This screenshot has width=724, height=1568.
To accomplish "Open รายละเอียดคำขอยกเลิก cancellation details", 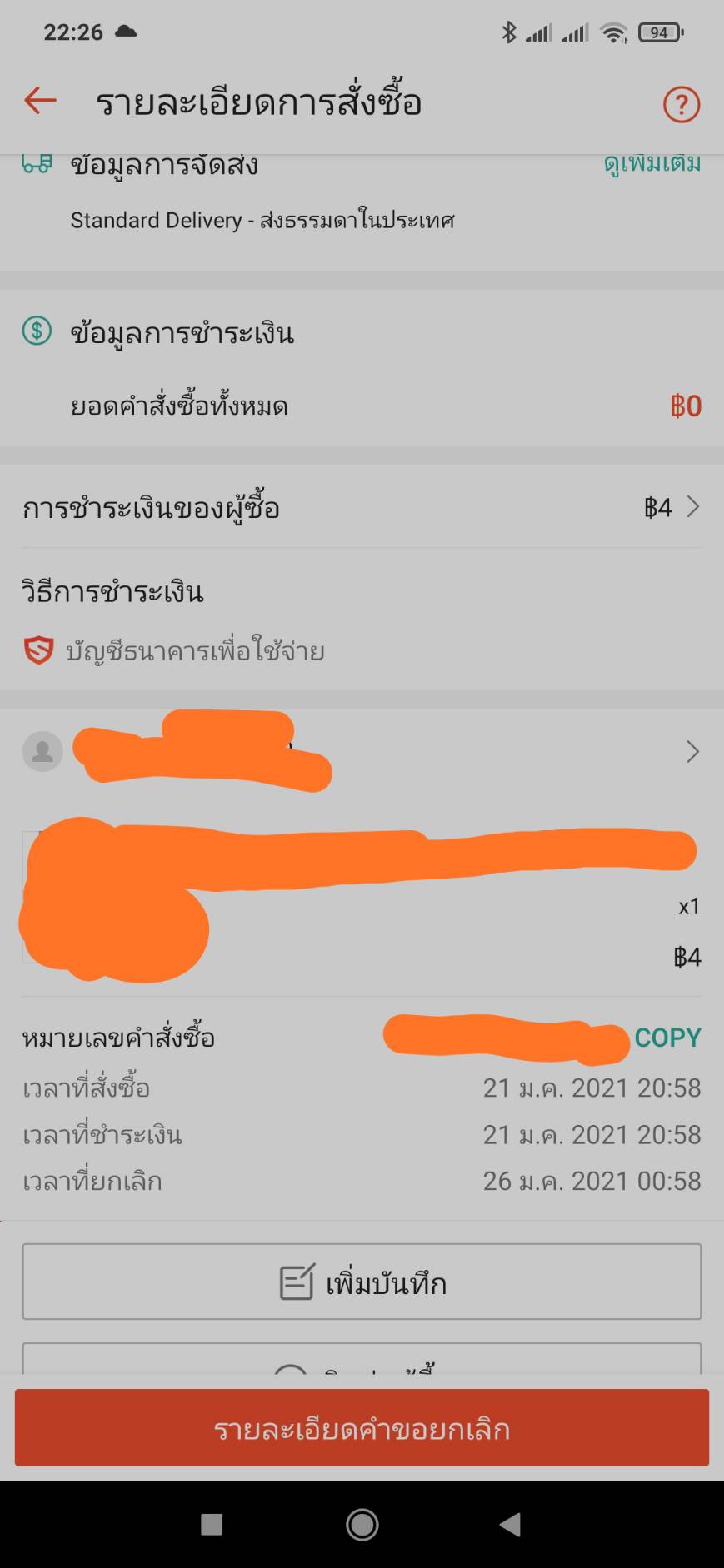I will pos(362,1428).
